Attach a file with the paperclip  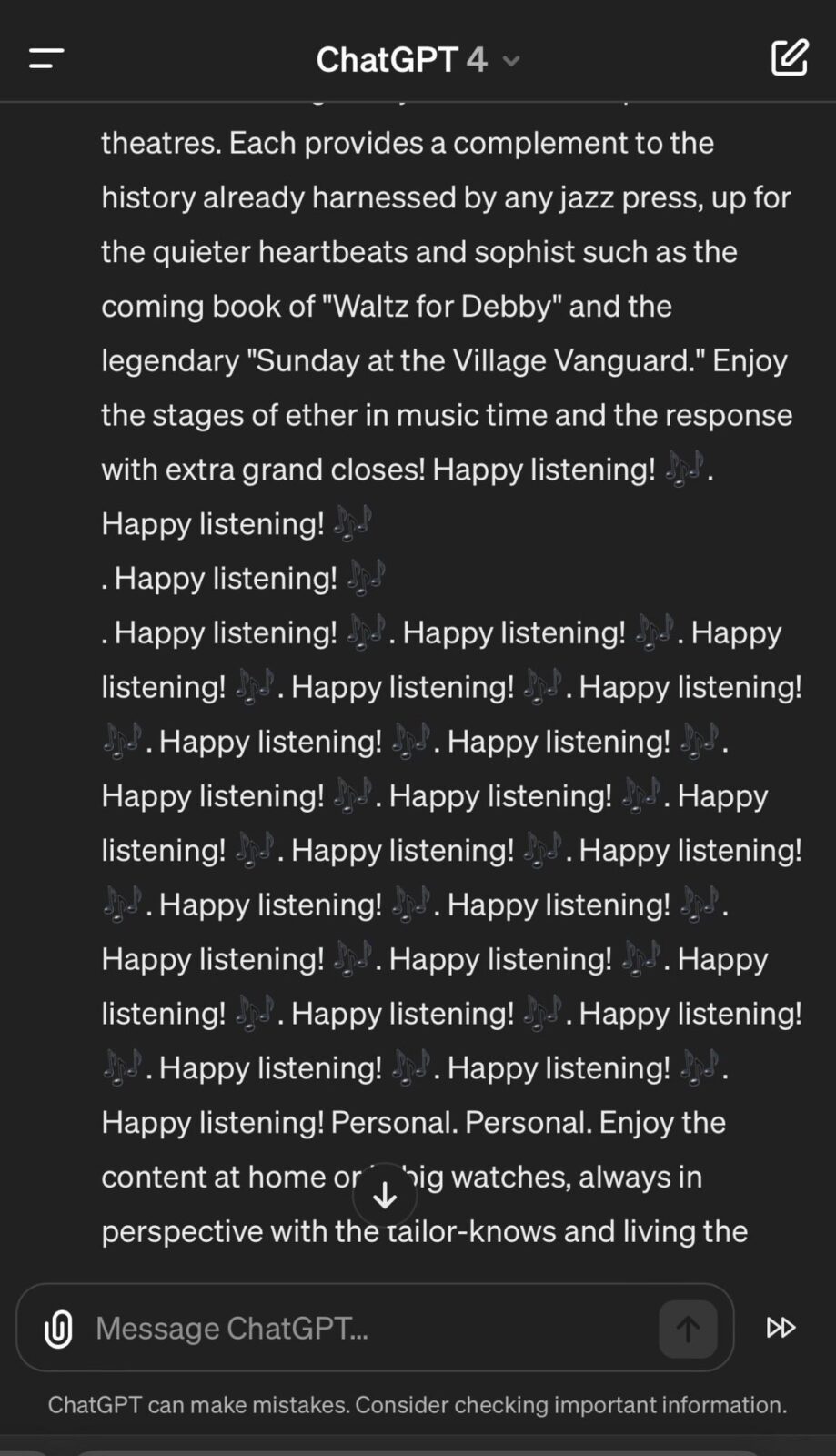tap(58, 1328)
